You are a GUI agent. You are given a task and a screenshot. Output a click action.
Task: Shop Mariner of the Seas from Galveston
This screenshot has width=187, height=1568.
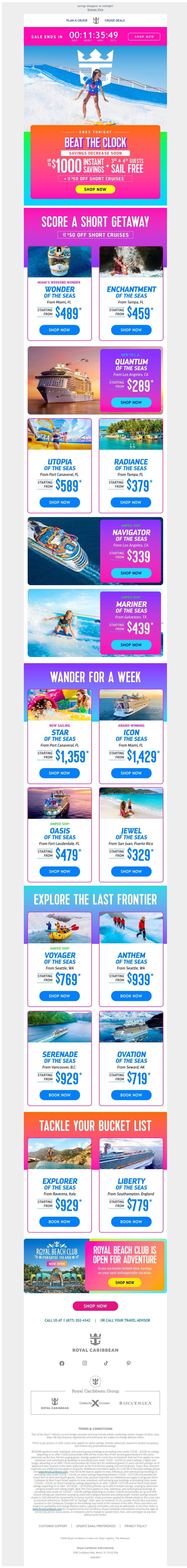pyautogui.click(x=131, y=645)
